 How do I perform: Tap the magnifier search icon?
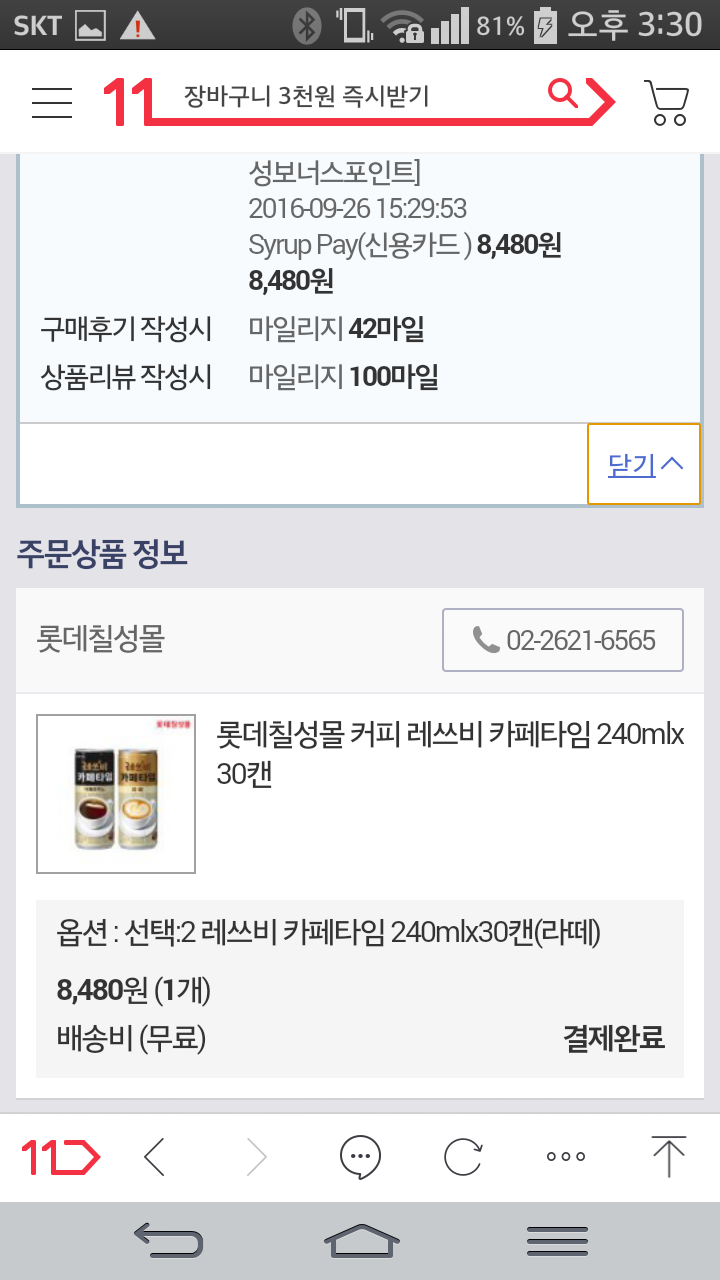point(565,95)
